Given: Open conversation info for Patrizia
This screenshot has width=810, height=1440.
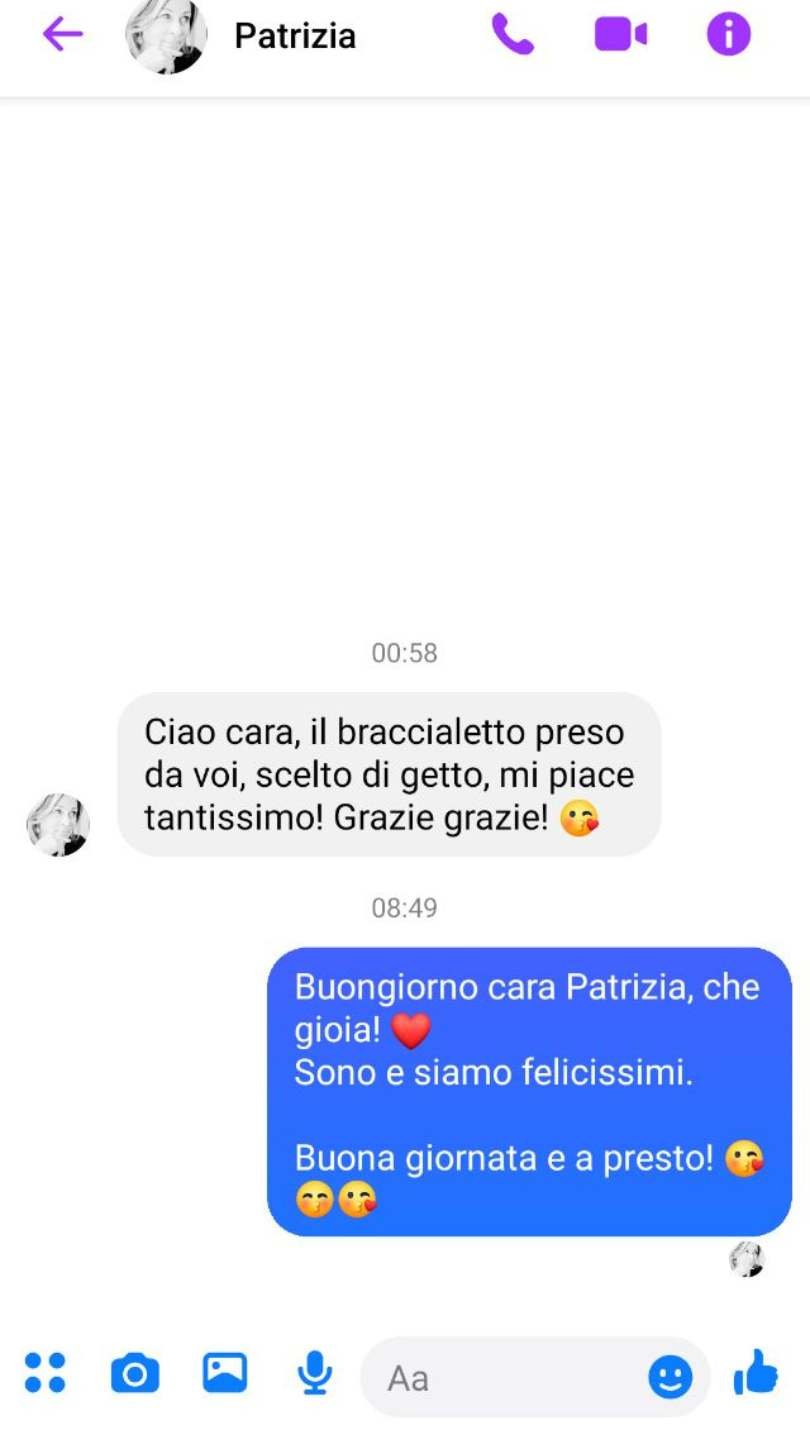Looking at the screenshot, I should point(728,36).
